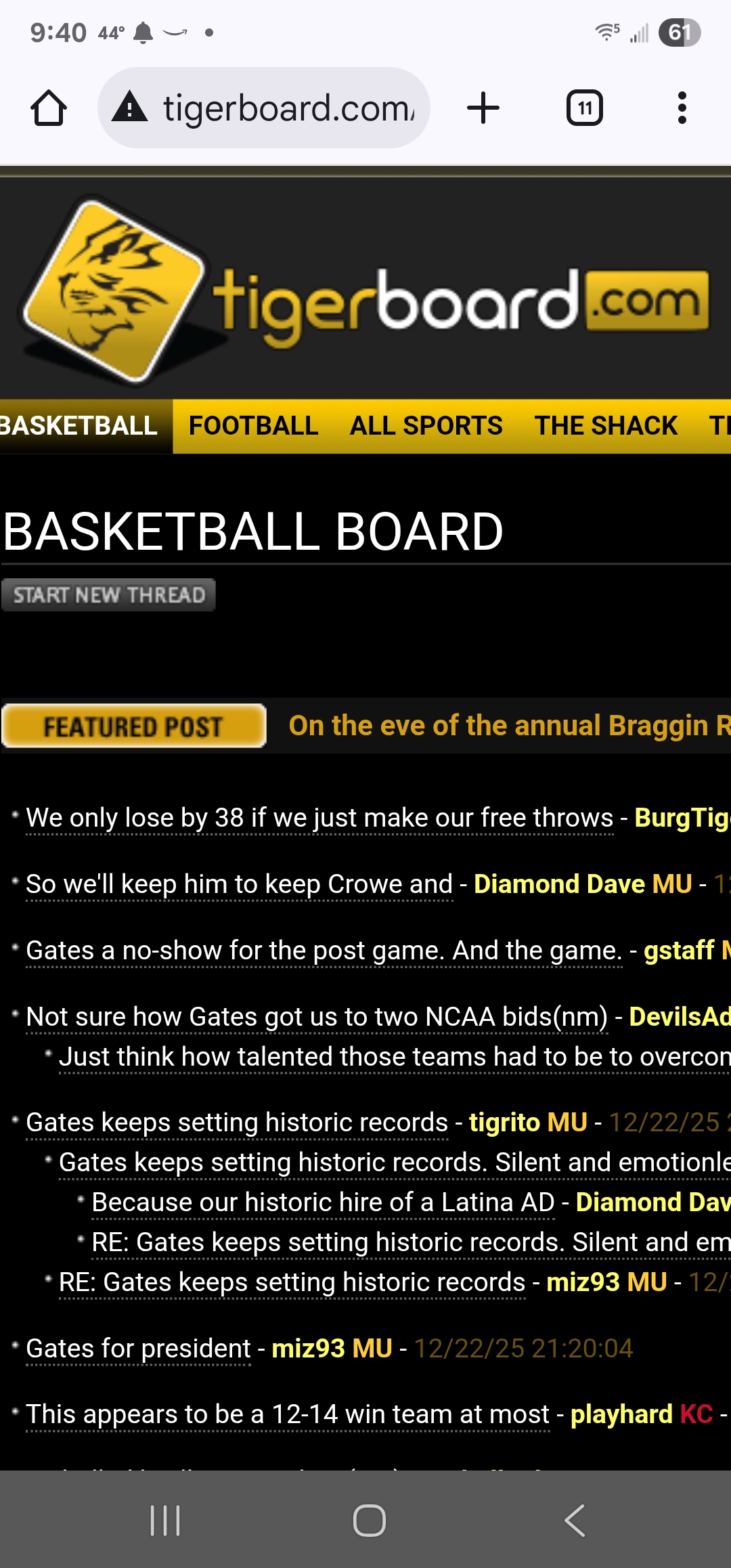Open The Shack tab

605,426
